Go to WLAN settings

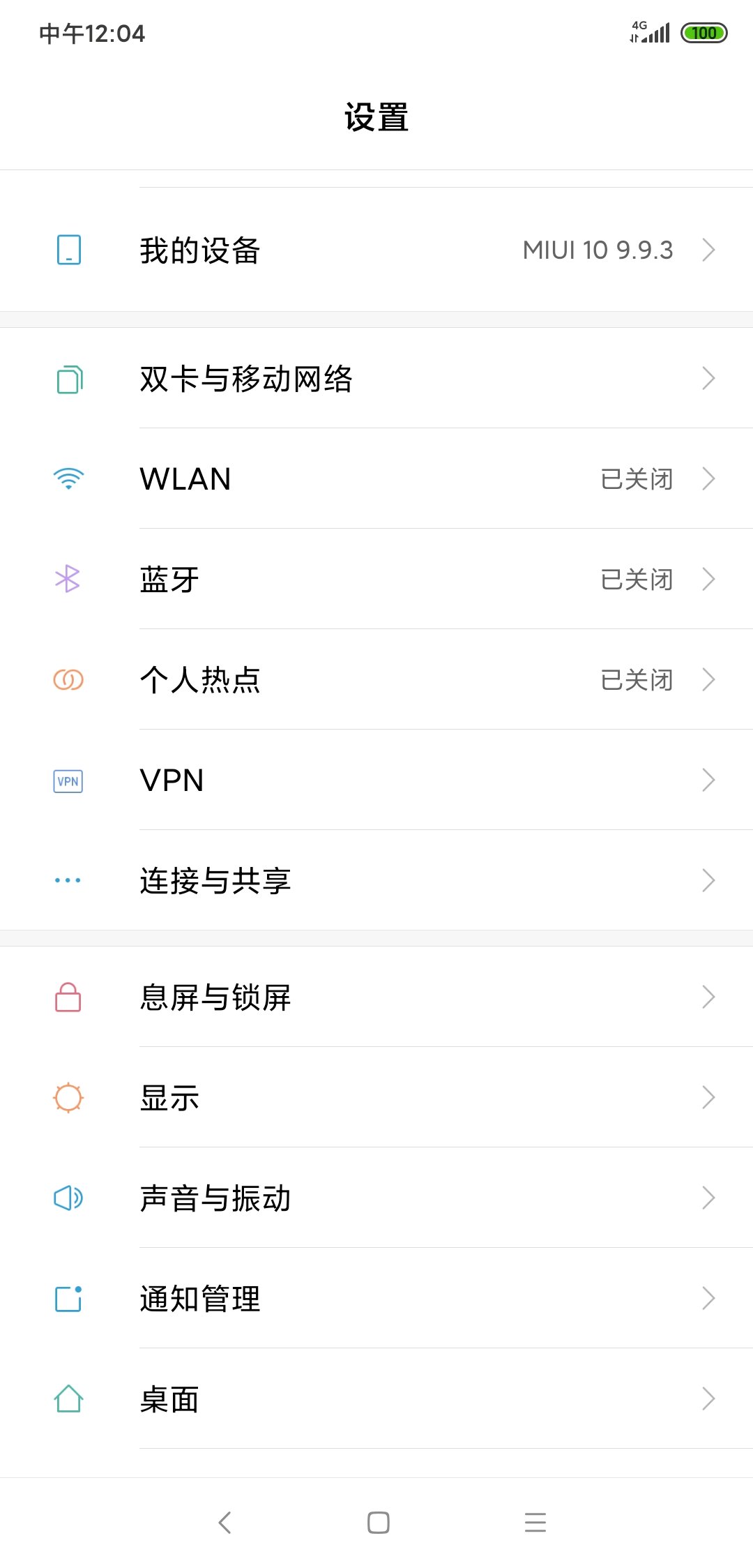tap(376, 479)
